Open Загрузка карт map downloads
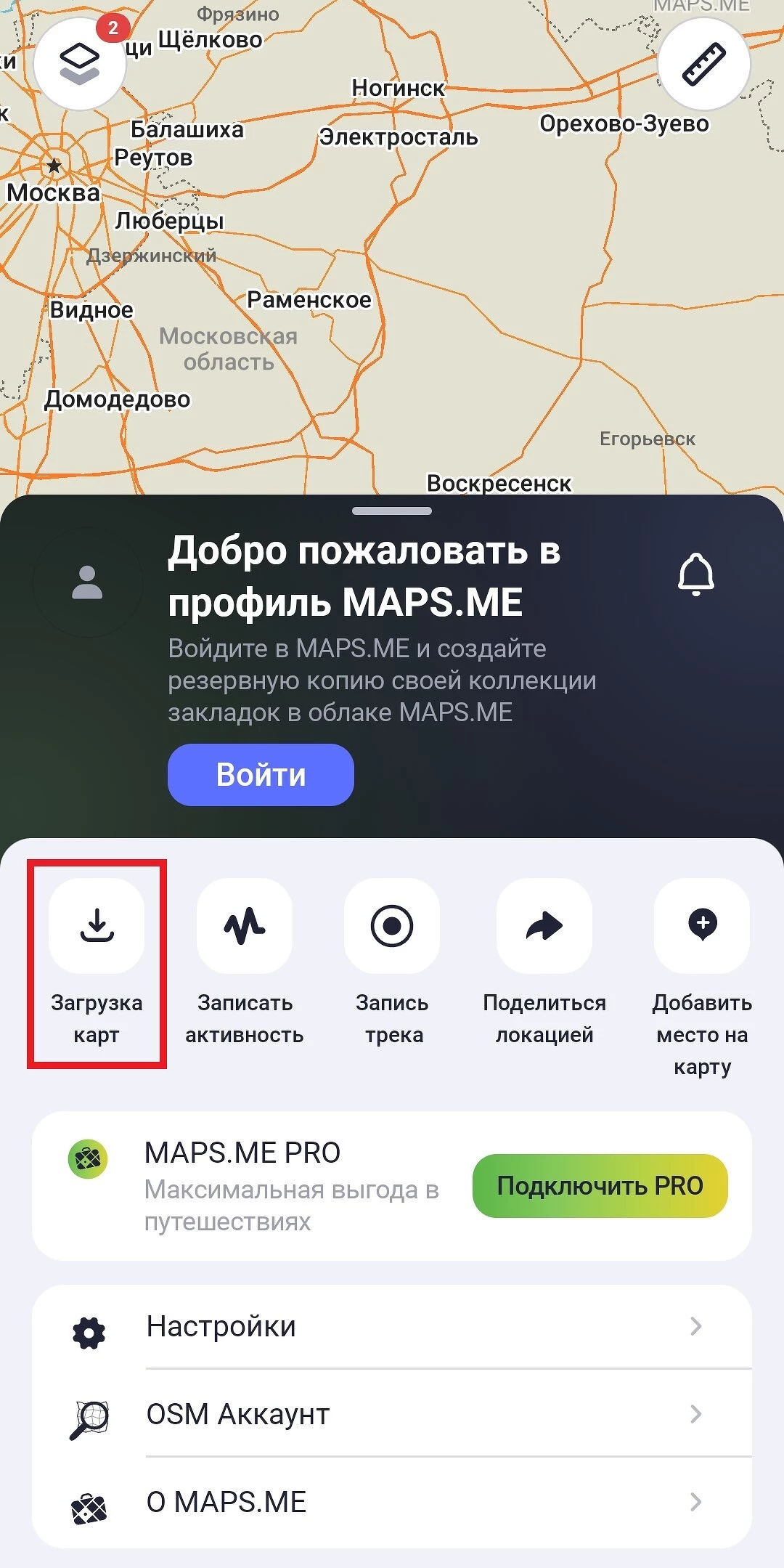The height and width of the screenshot is (1568, 784). (97, 926)
